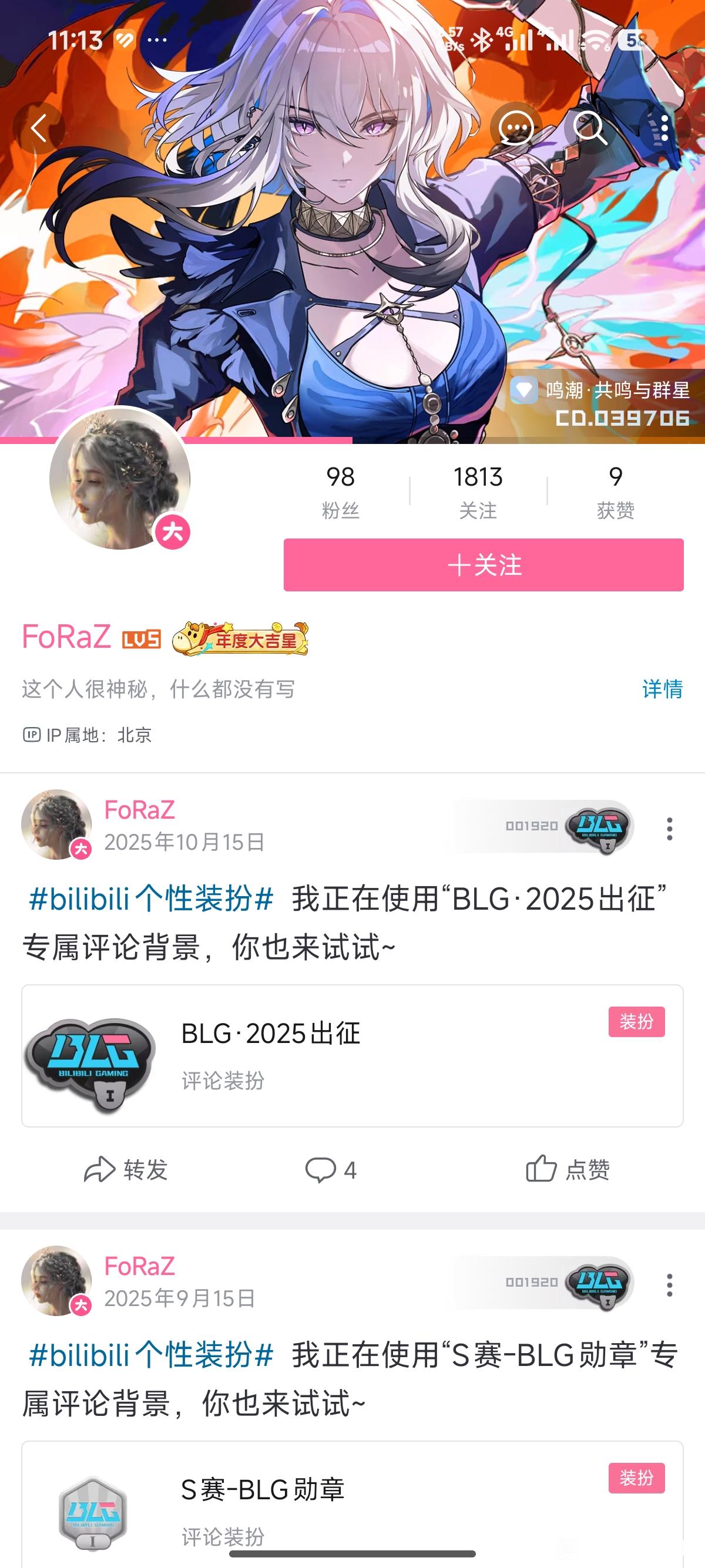Open more options on the September 15 post

point(669,1285)
